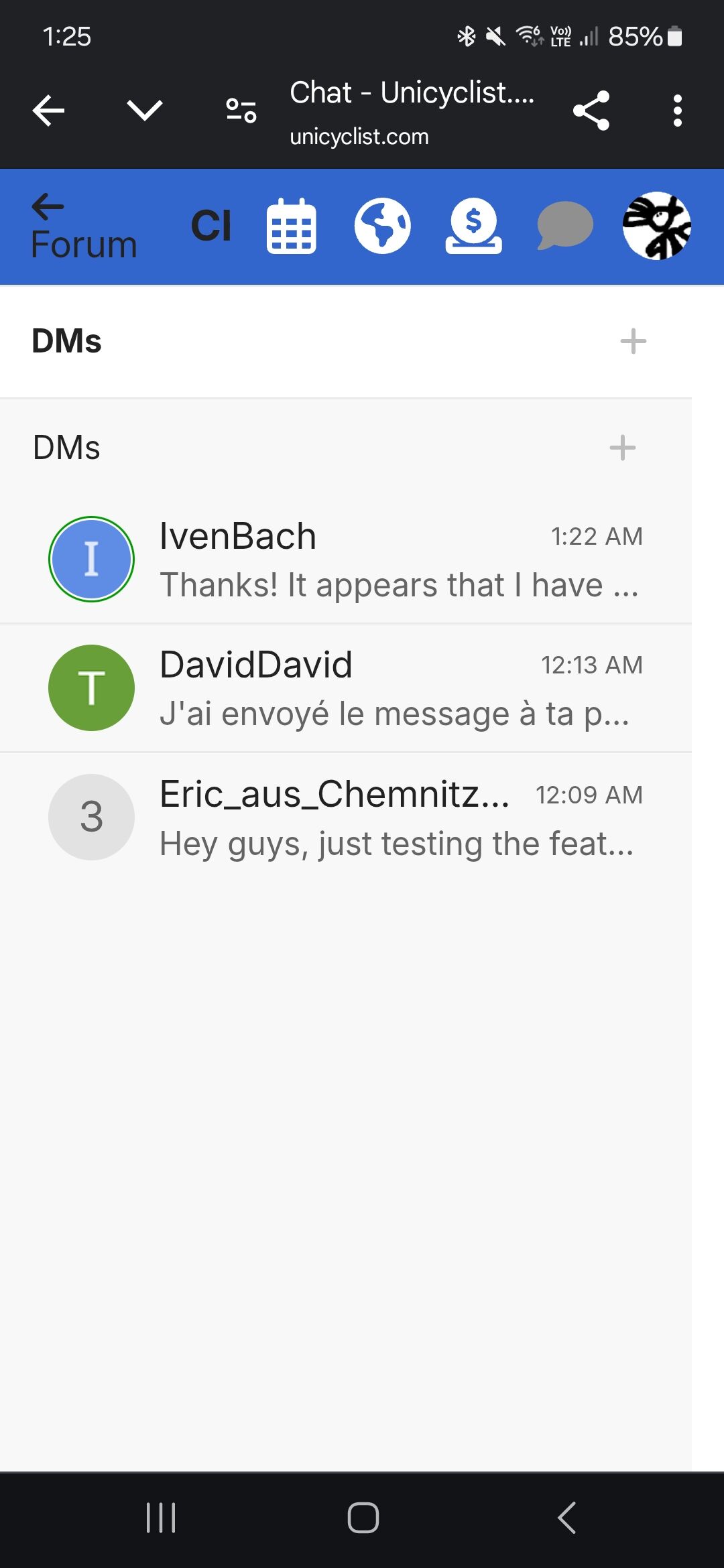Open the calendar icon
724x1568 pixels.
click(292, 226)
